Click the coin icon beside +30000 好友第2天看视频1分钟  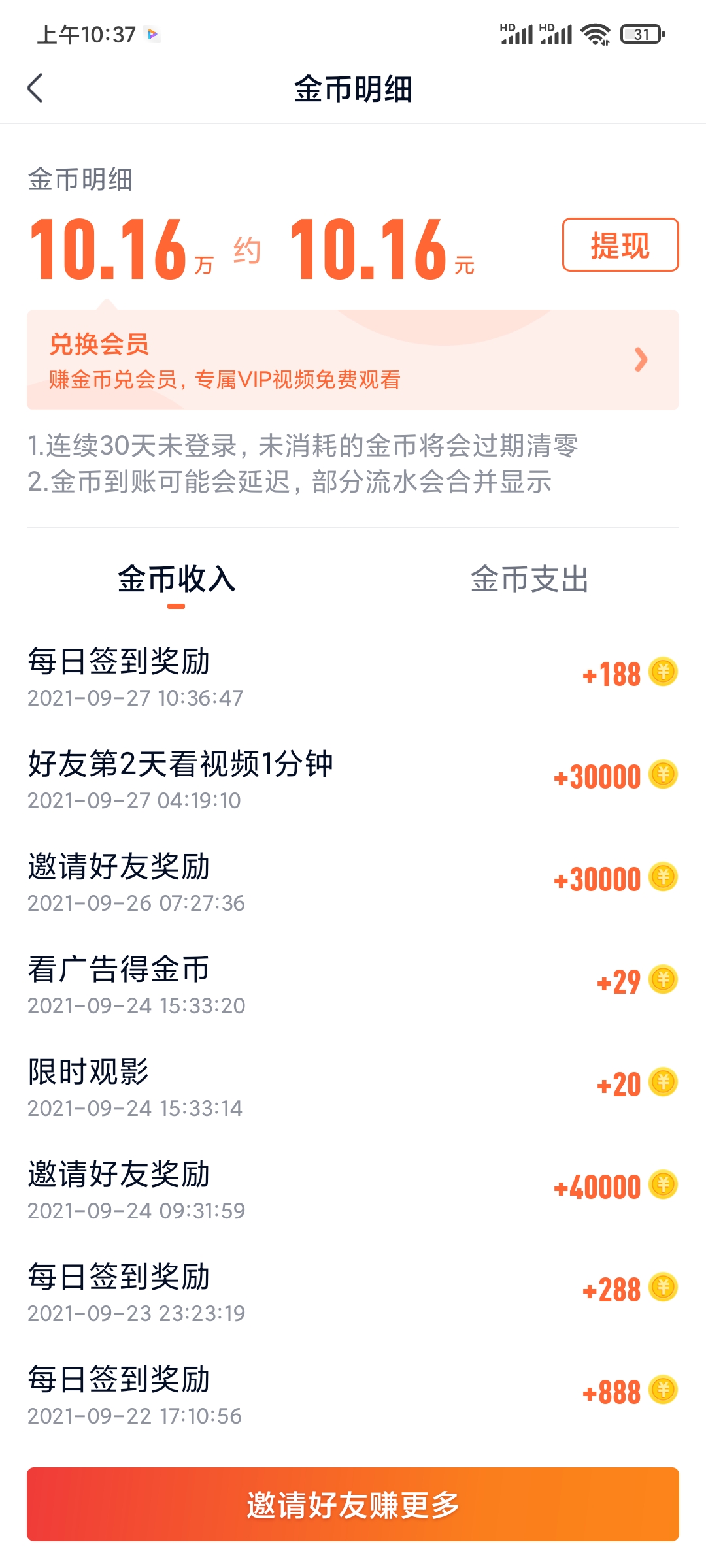coord(663,777)
